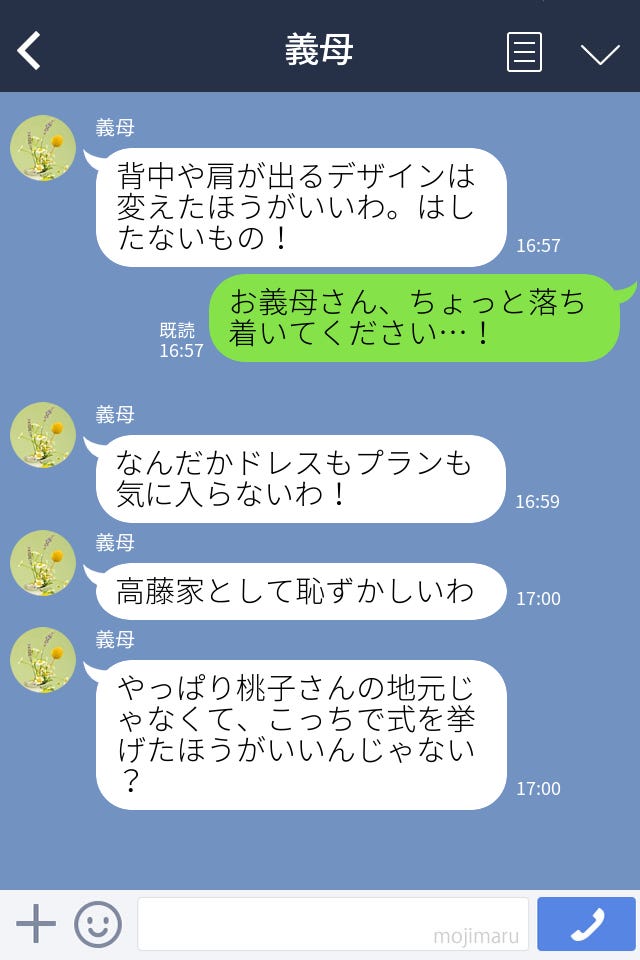Tap the blue phone call button
This screenshot has width=640, height=960.
[586, 924]
